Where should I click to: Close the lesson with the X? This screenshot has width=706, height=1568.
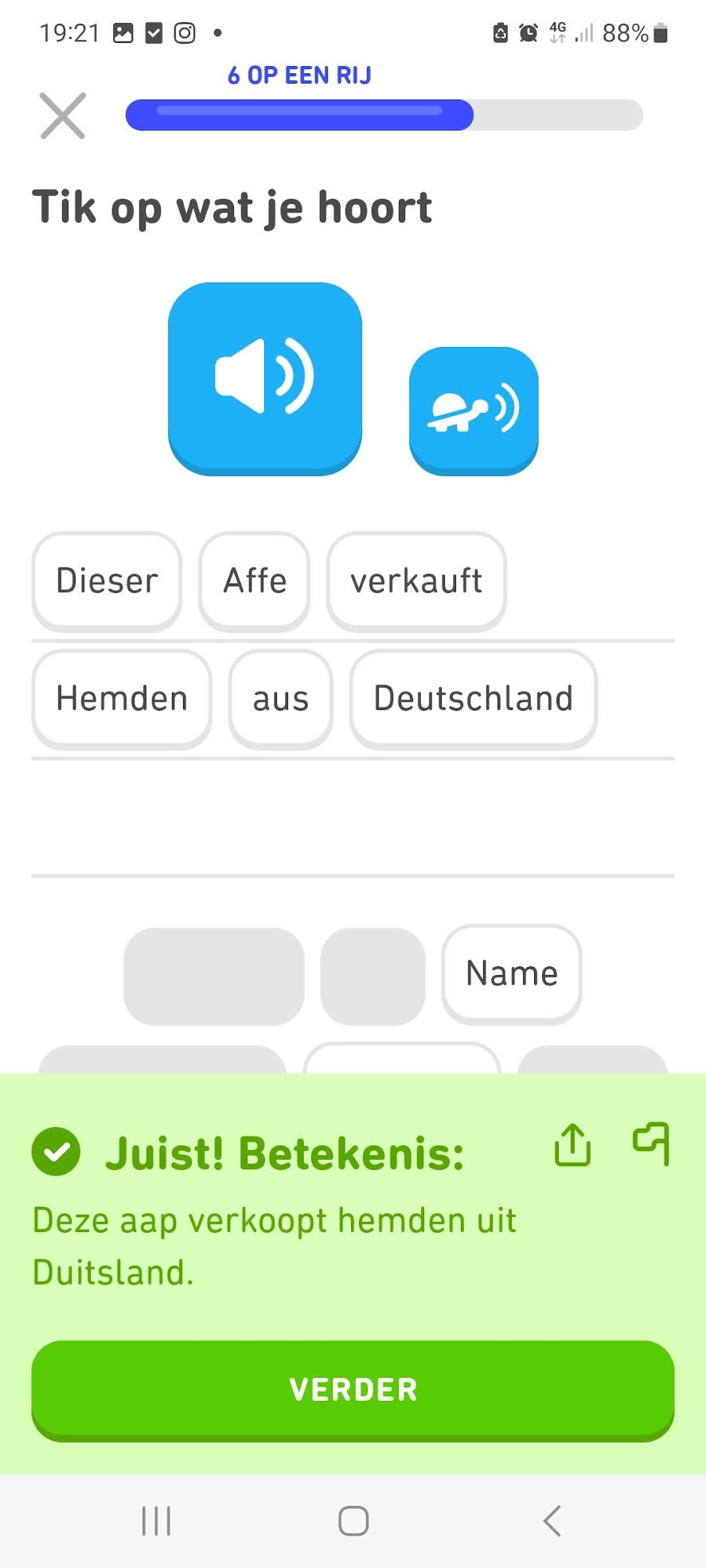(63, 116)
